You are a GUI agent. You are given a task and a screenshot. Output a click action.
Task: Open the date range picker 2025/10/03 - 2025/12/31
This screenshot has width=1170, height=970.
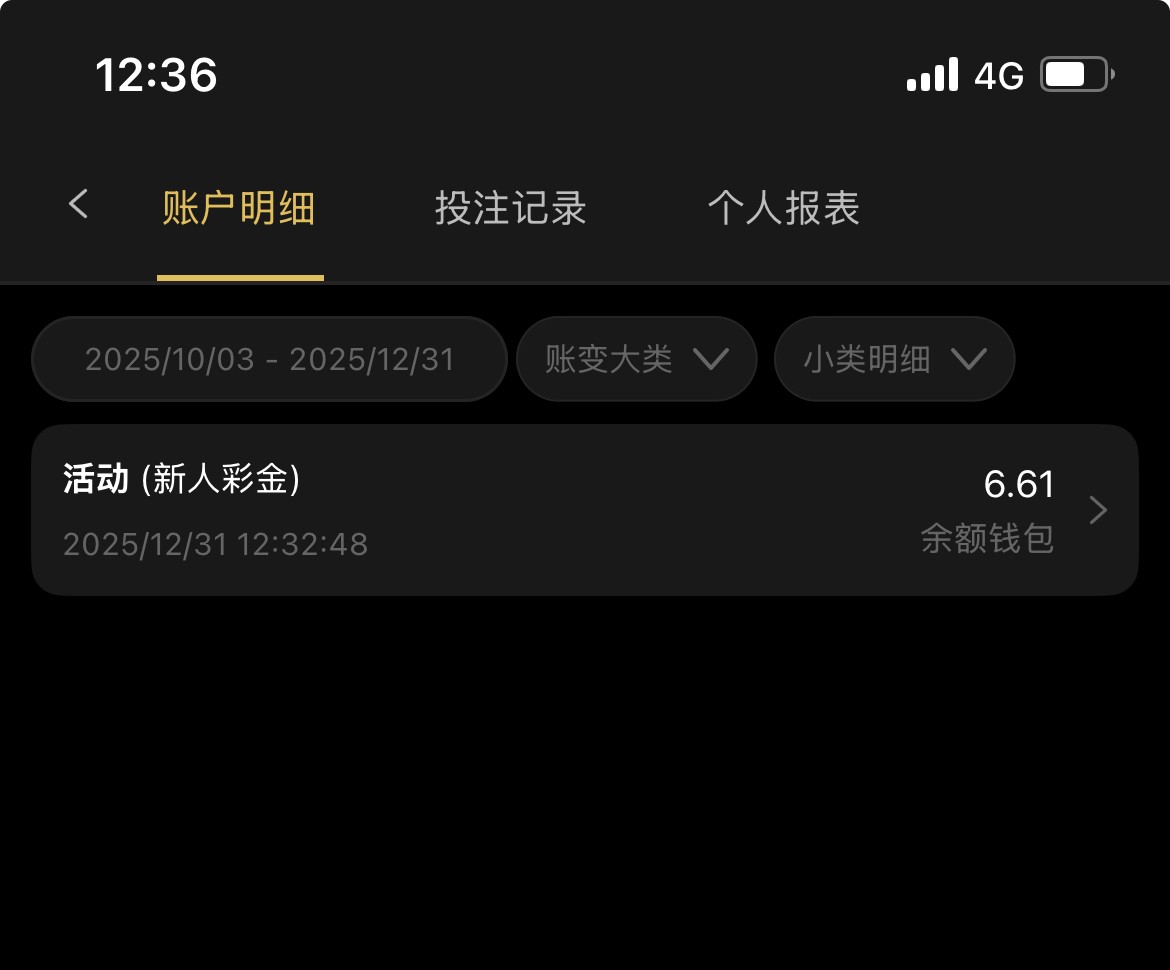click(270, 359)
